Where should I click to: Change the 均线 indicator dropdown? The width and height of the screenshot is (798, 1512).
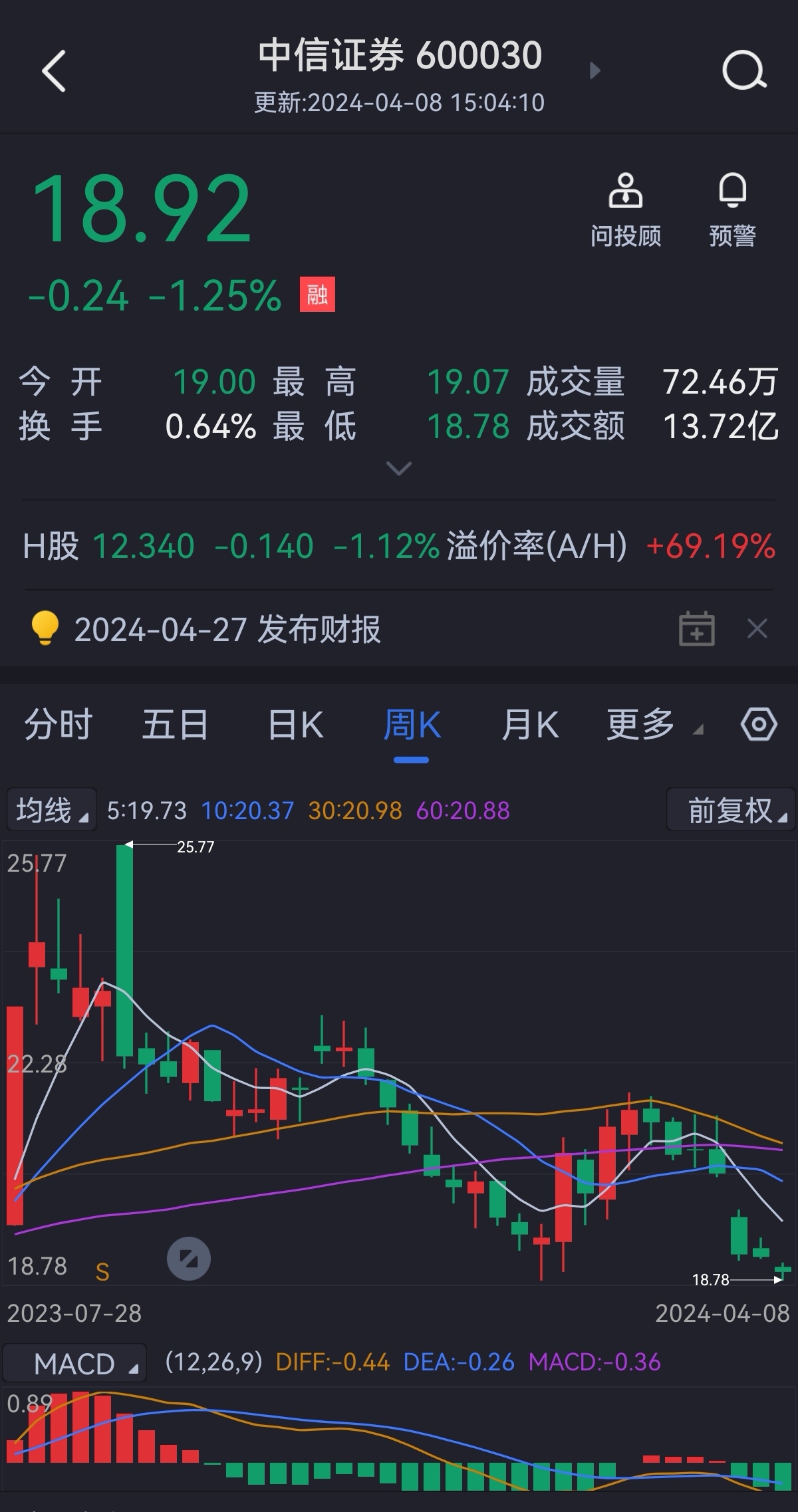pos(52,811)
